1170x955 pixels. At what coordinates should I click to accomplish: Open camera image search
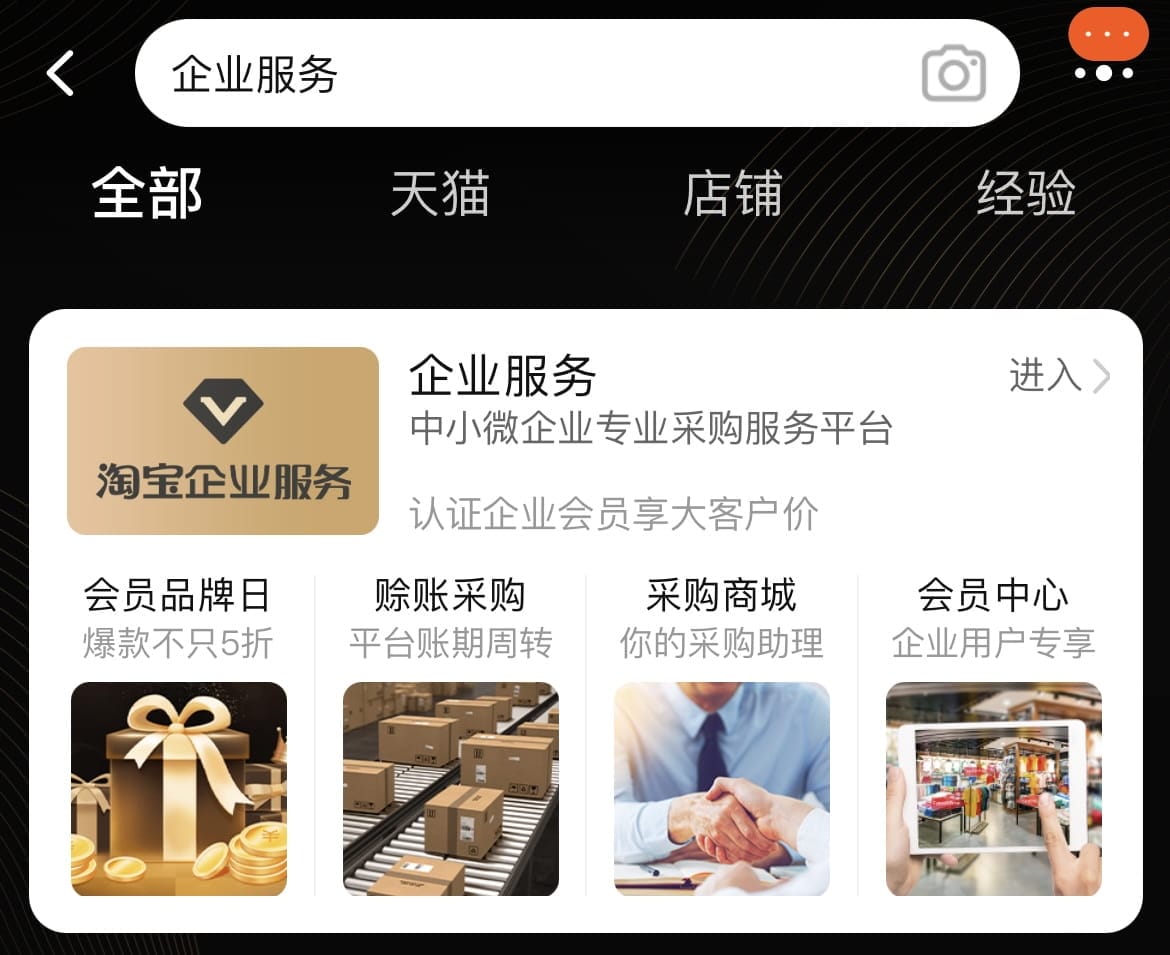pyautogui.click(x=953, y=74)
